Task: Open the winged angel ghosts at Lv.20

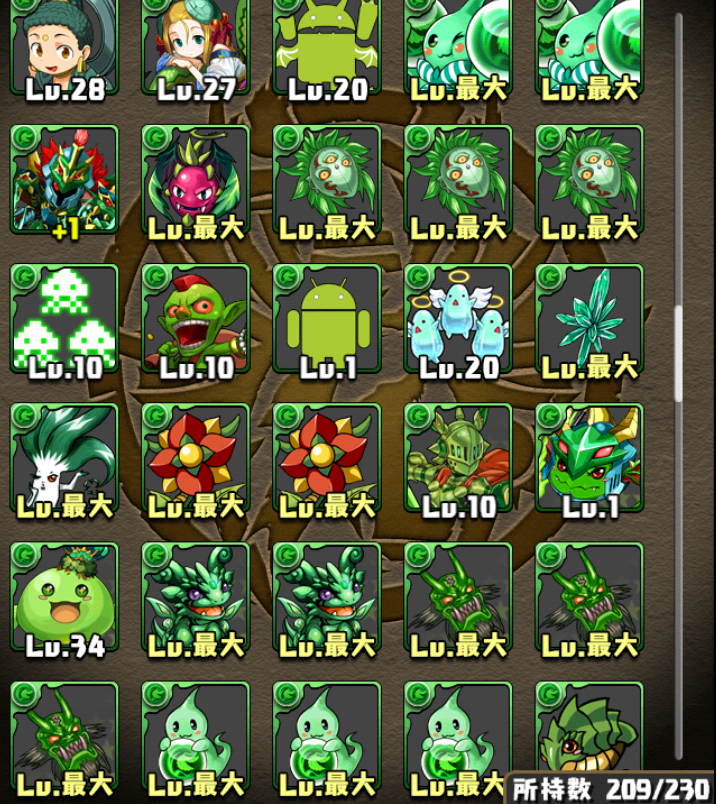Action: [458, 318]
